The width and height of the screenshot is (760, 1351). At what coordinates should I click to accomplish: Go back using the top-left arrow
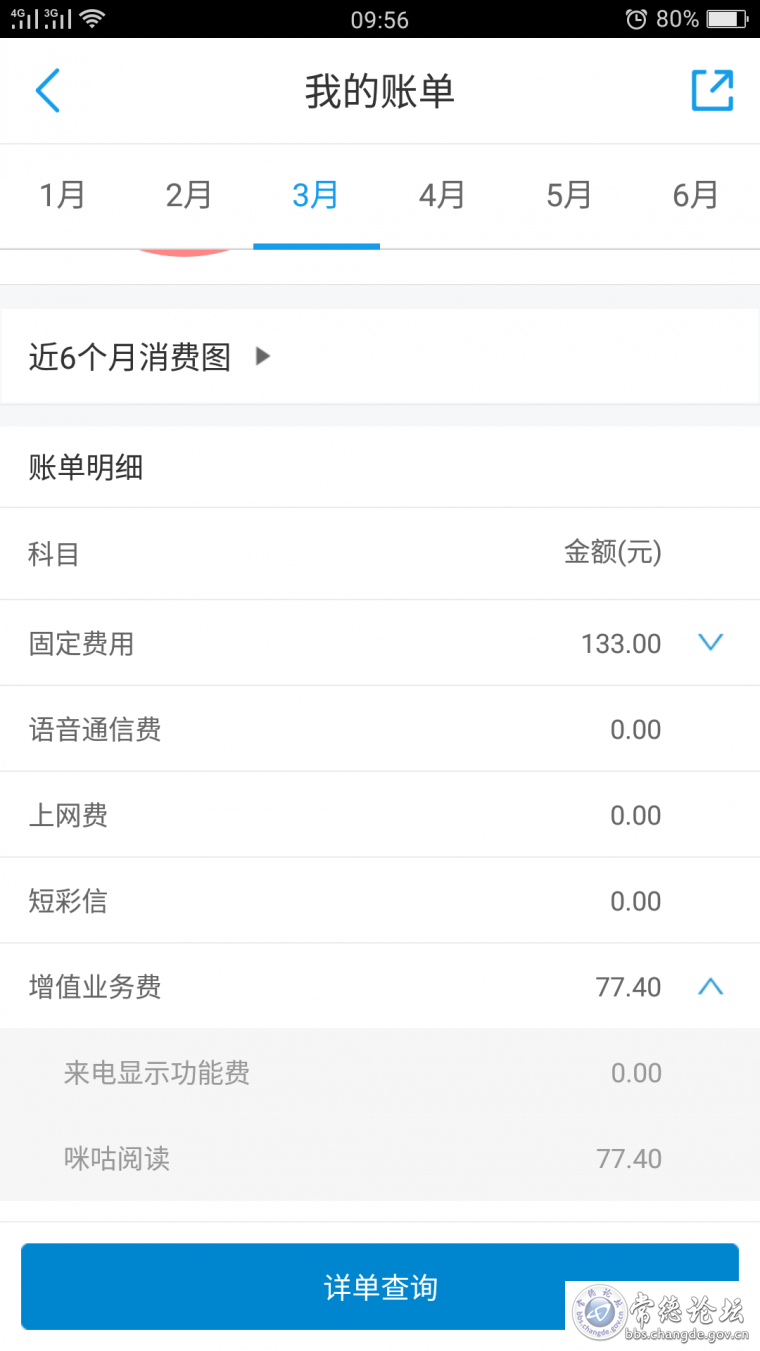tap(48, 91)
